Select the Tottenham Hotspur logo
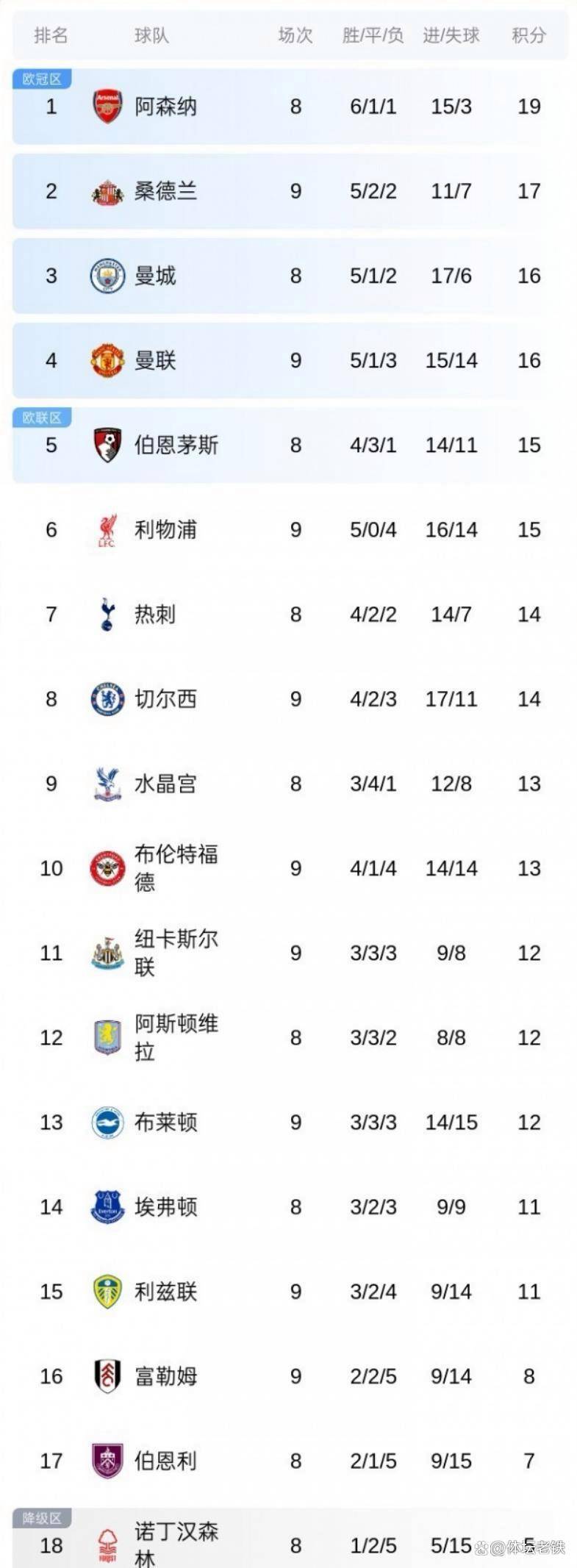 (107, 614)
